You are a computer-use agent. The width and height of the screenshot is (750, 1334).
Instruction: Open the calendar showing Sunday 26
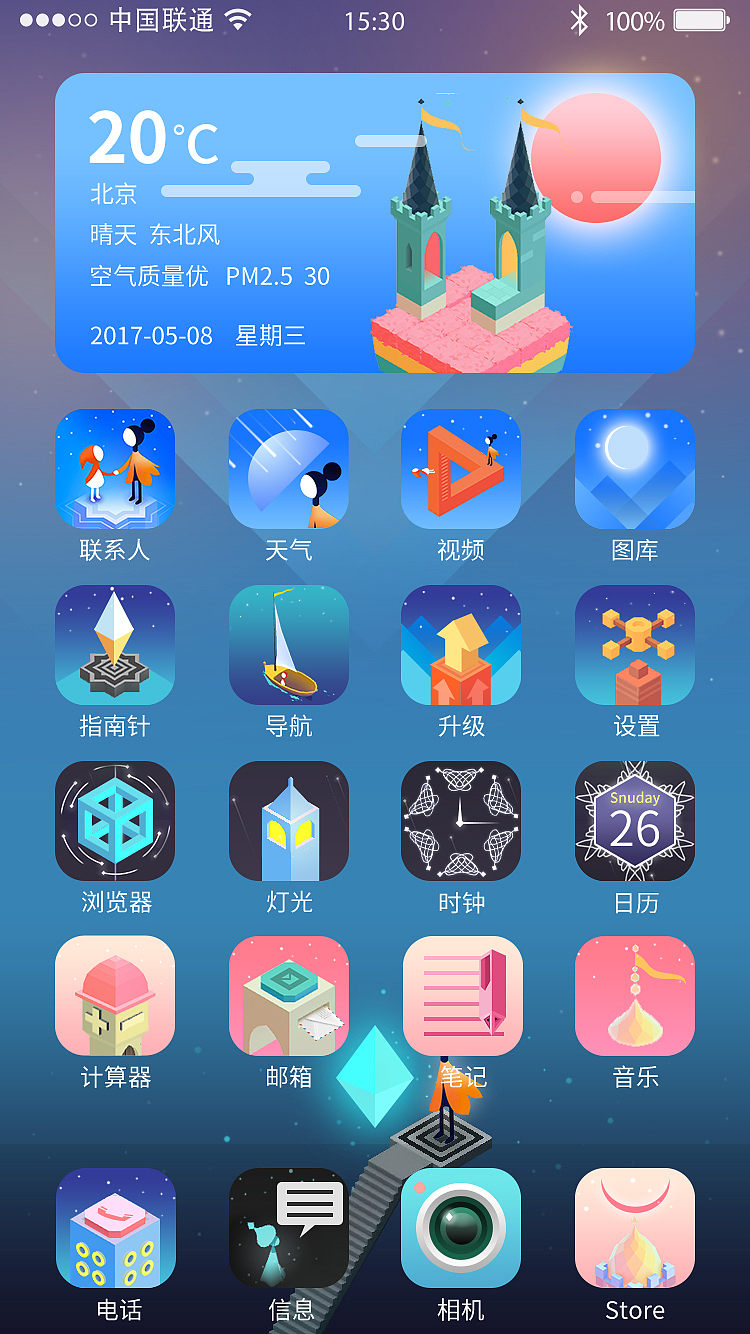[634, 820]
